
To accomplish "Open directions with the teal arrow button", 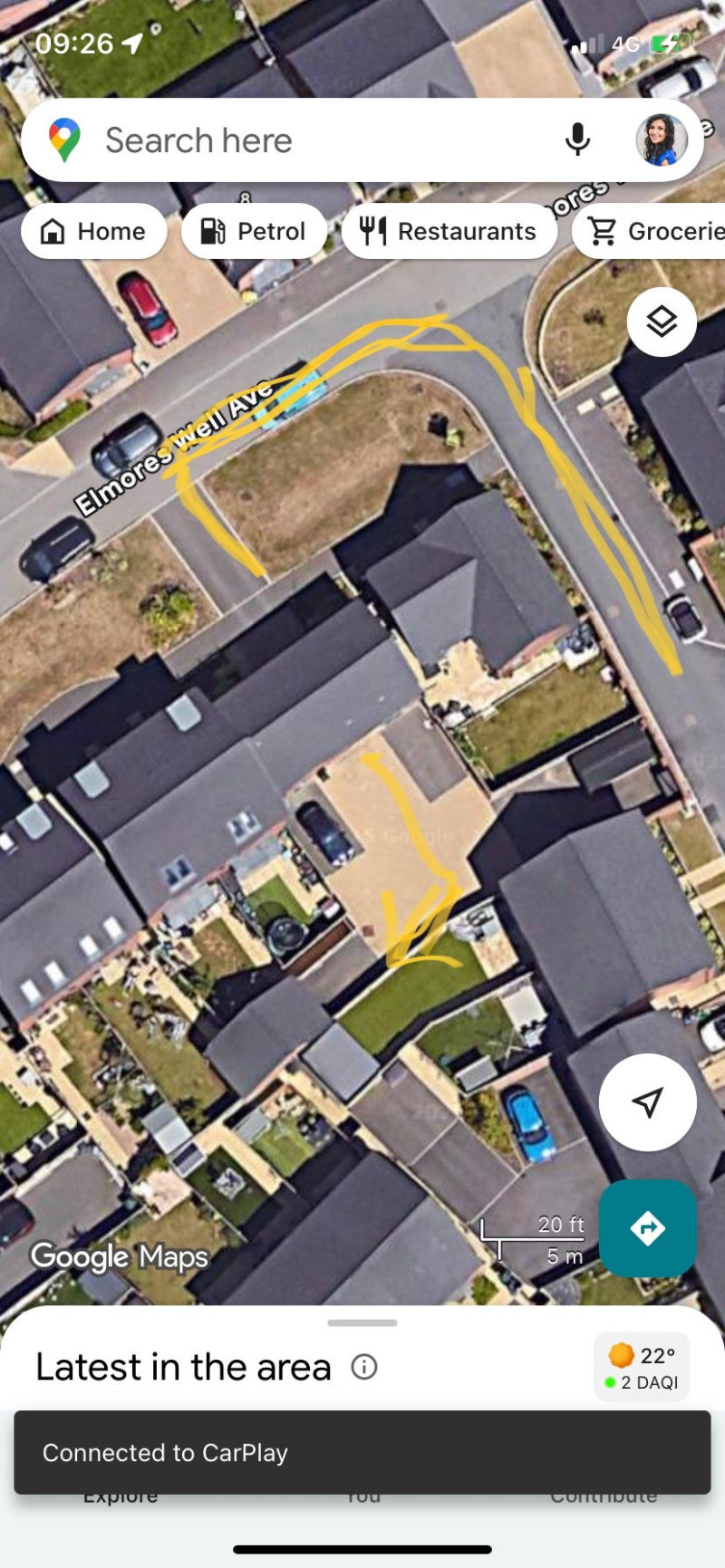I will 648,1228.
